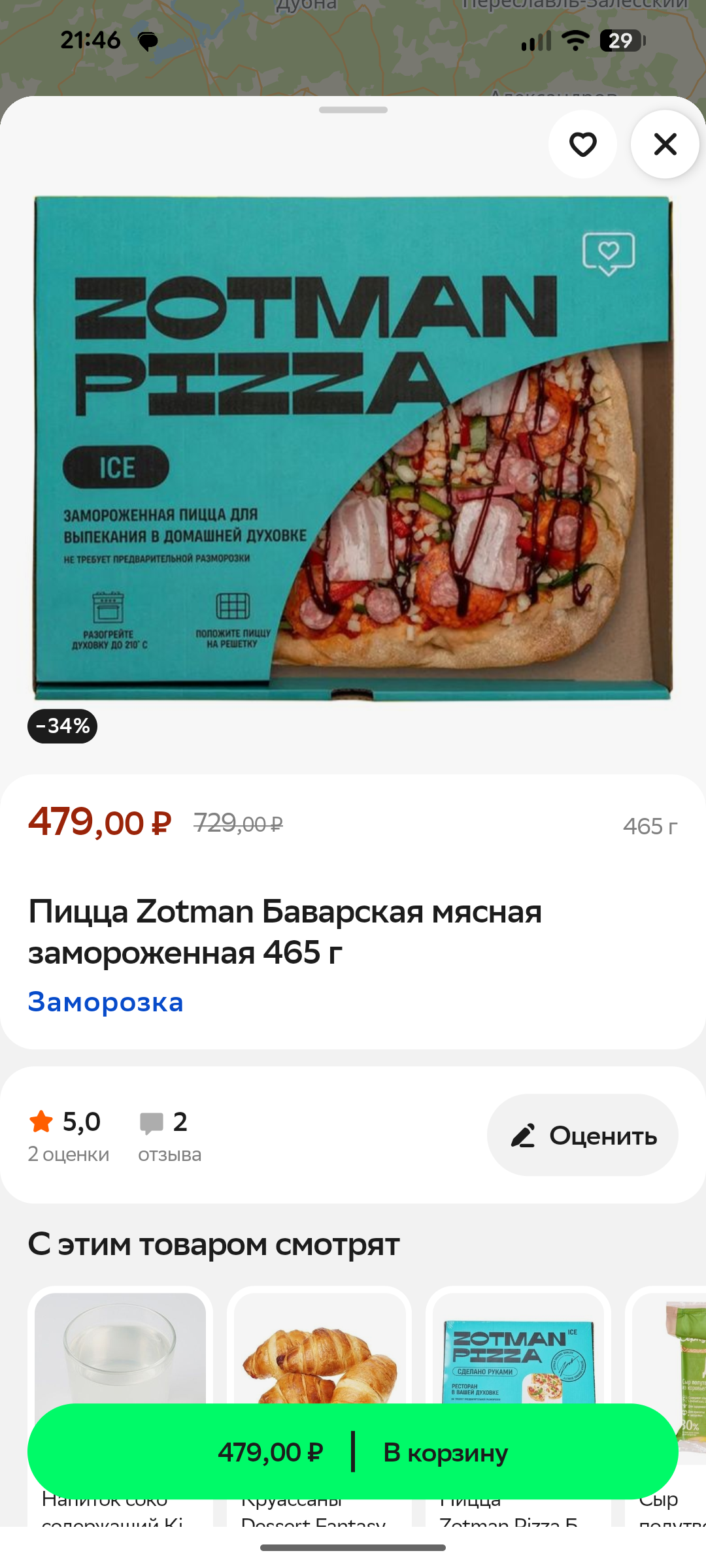Tap the Оценить button to rate the product
Screen dimensions: 706x1568
tap(582, 1135)
